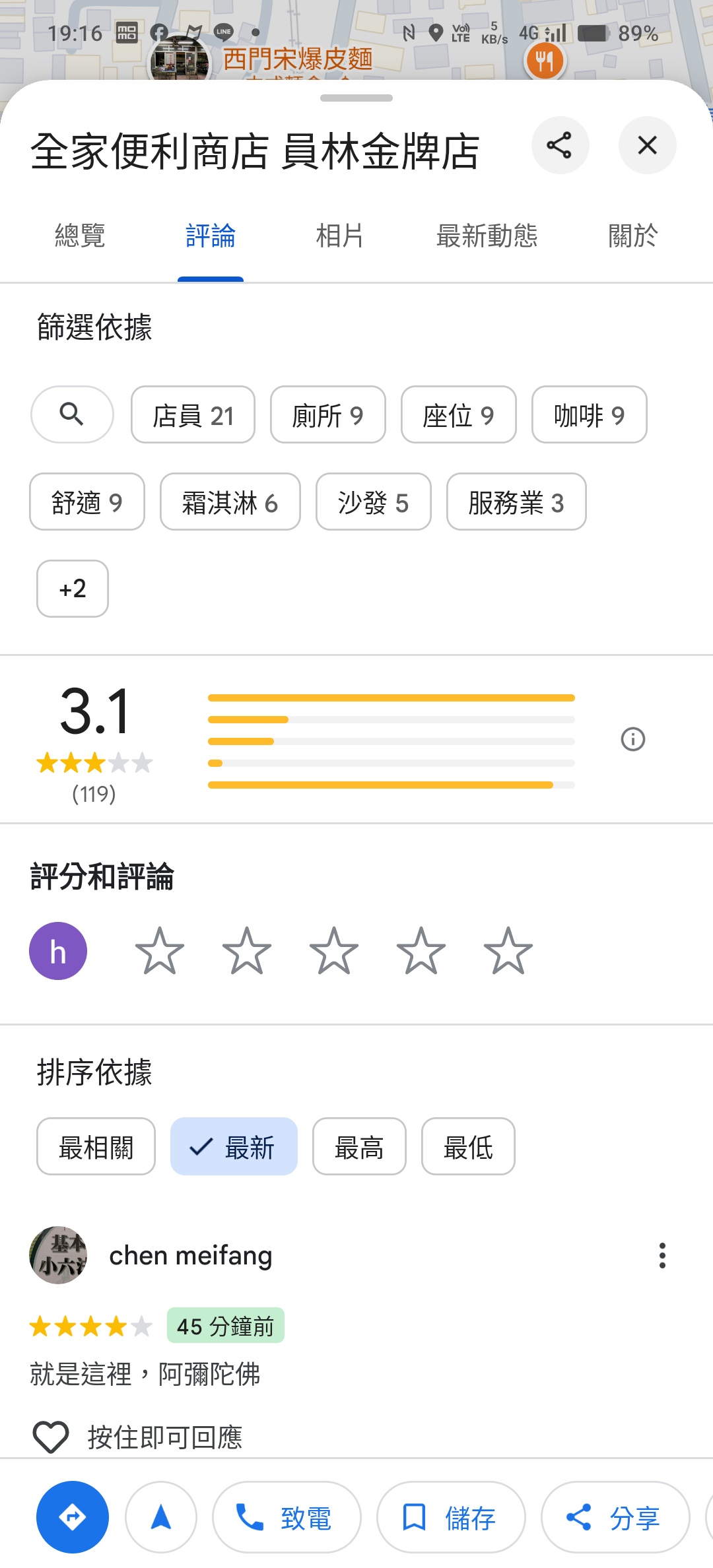Close the place details sheet
Image resolution: width=713 pixels, height=1568 pixels.
click(647, 145)
